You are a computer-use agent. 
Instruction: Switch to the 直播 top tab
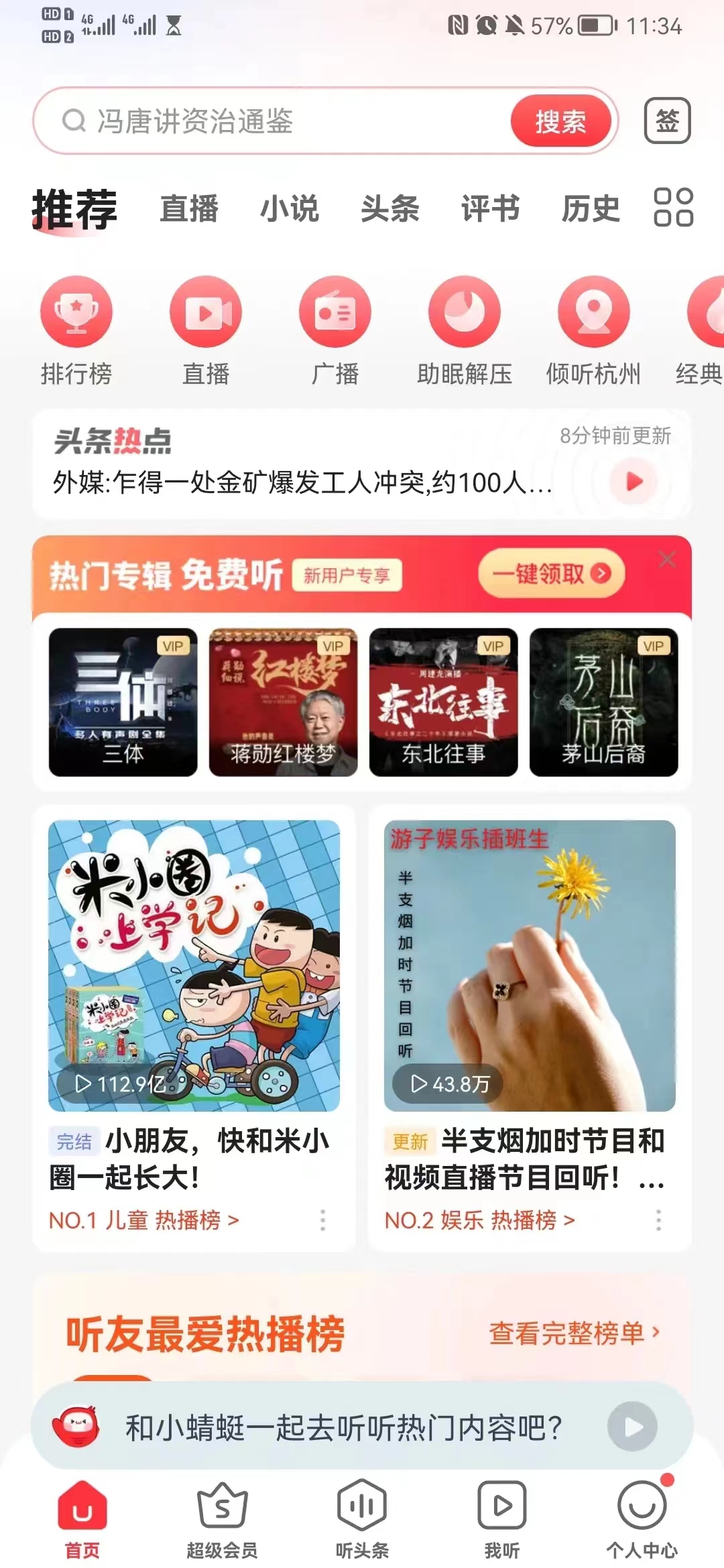[x=189, y=208]
